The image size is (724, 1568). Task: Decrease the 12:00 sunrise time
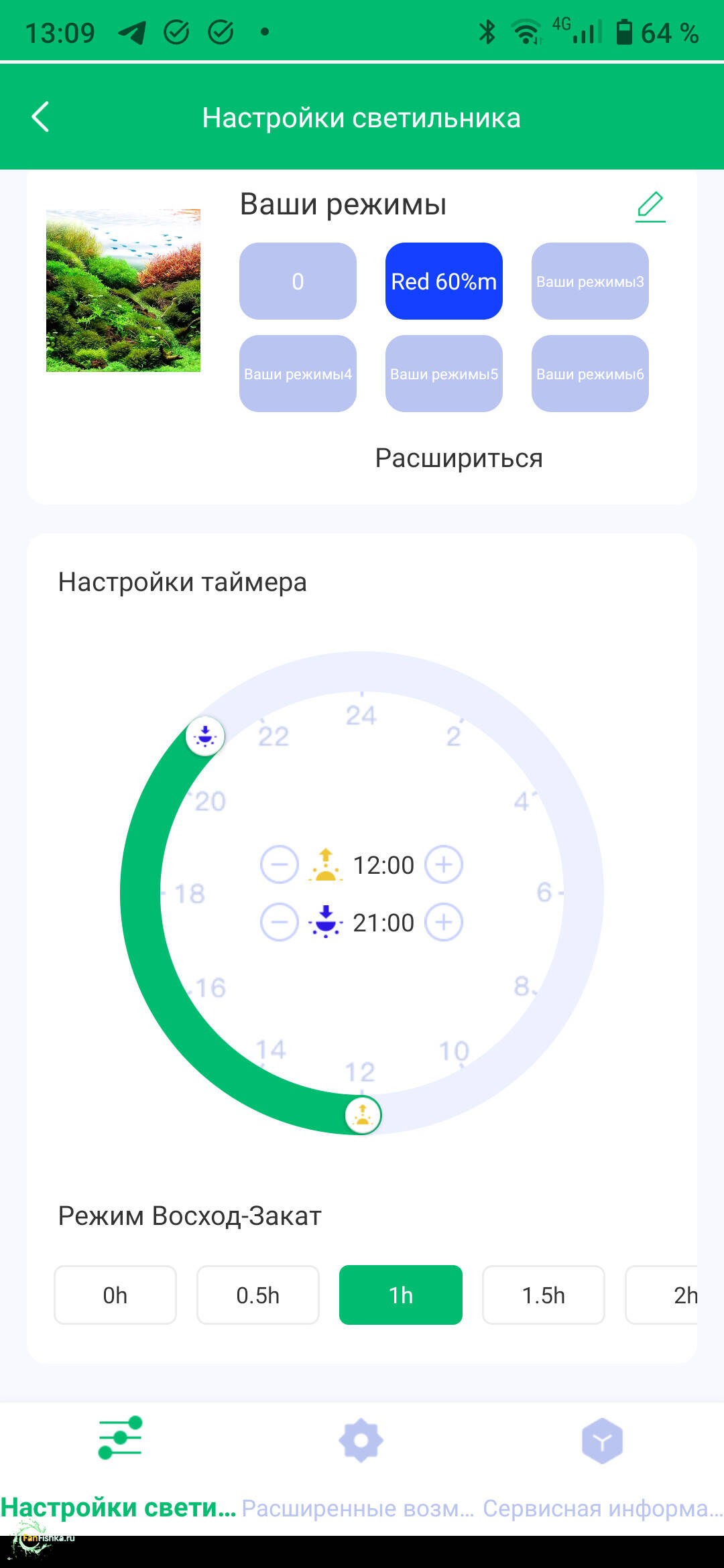pyautogui.click(x=279, y=865)
